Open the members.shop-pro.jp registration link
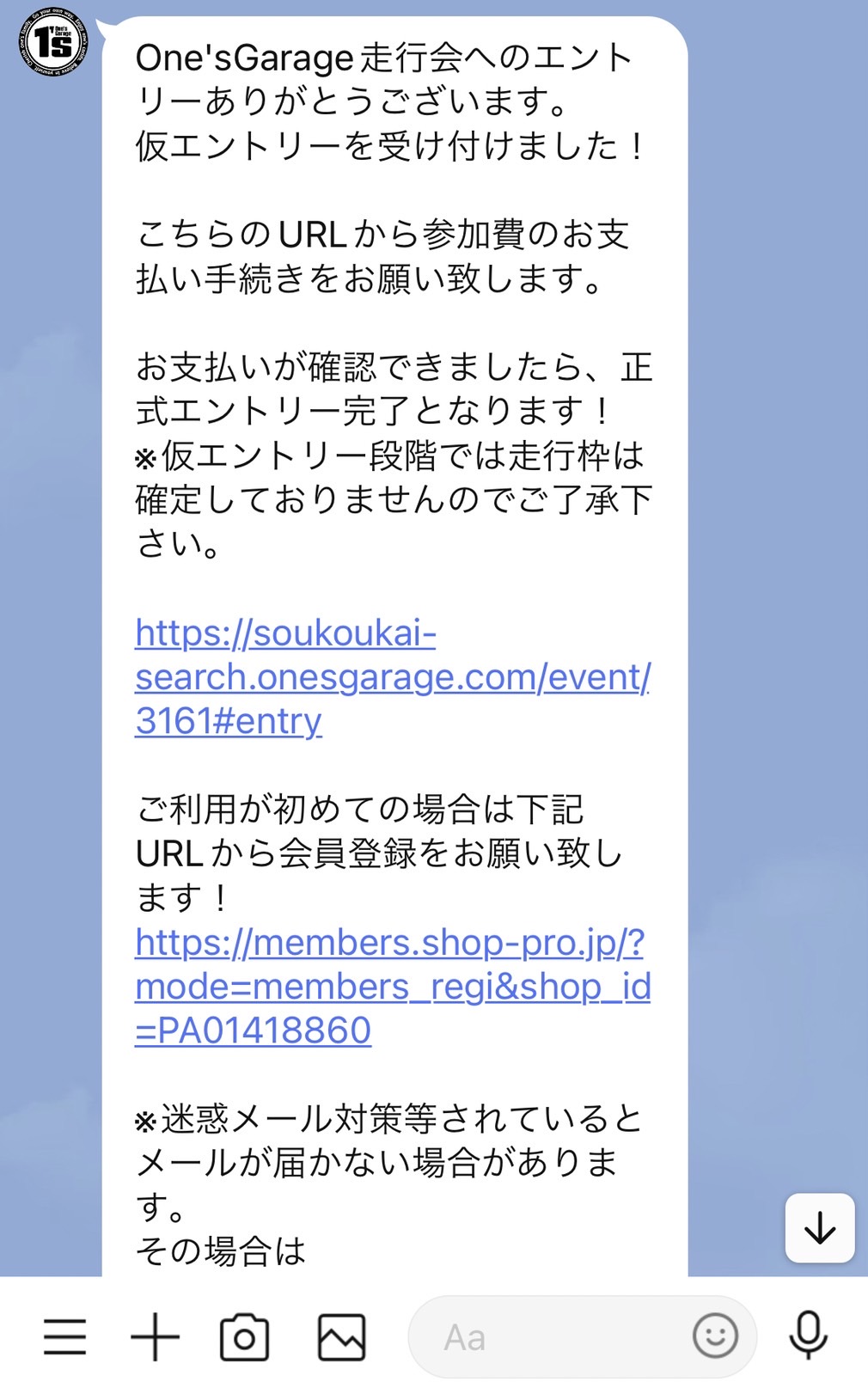The image size is (868, 1394). pos(392,987)
